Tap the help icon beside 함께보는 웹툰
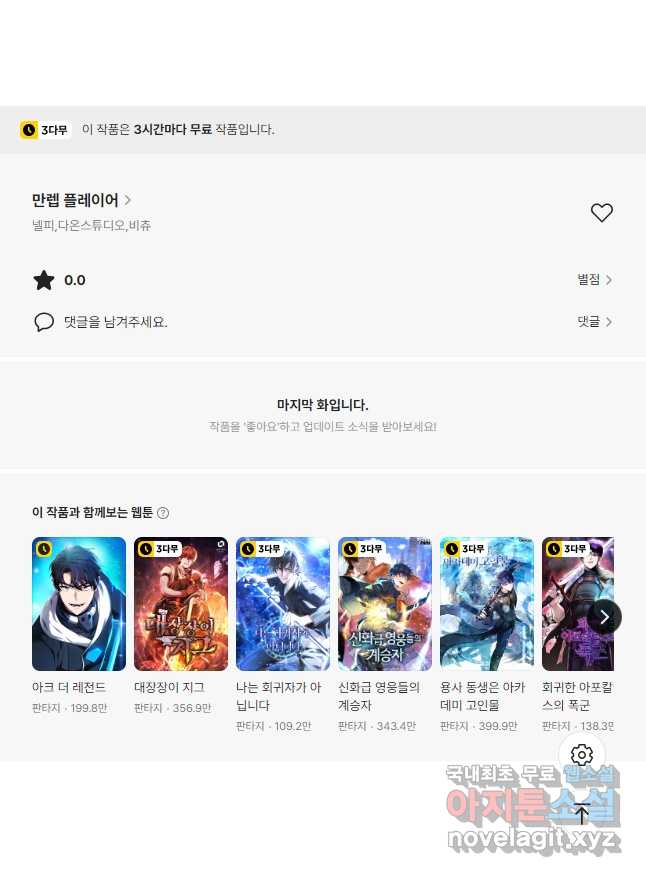646x877 pixels. [x=163, y=513]
